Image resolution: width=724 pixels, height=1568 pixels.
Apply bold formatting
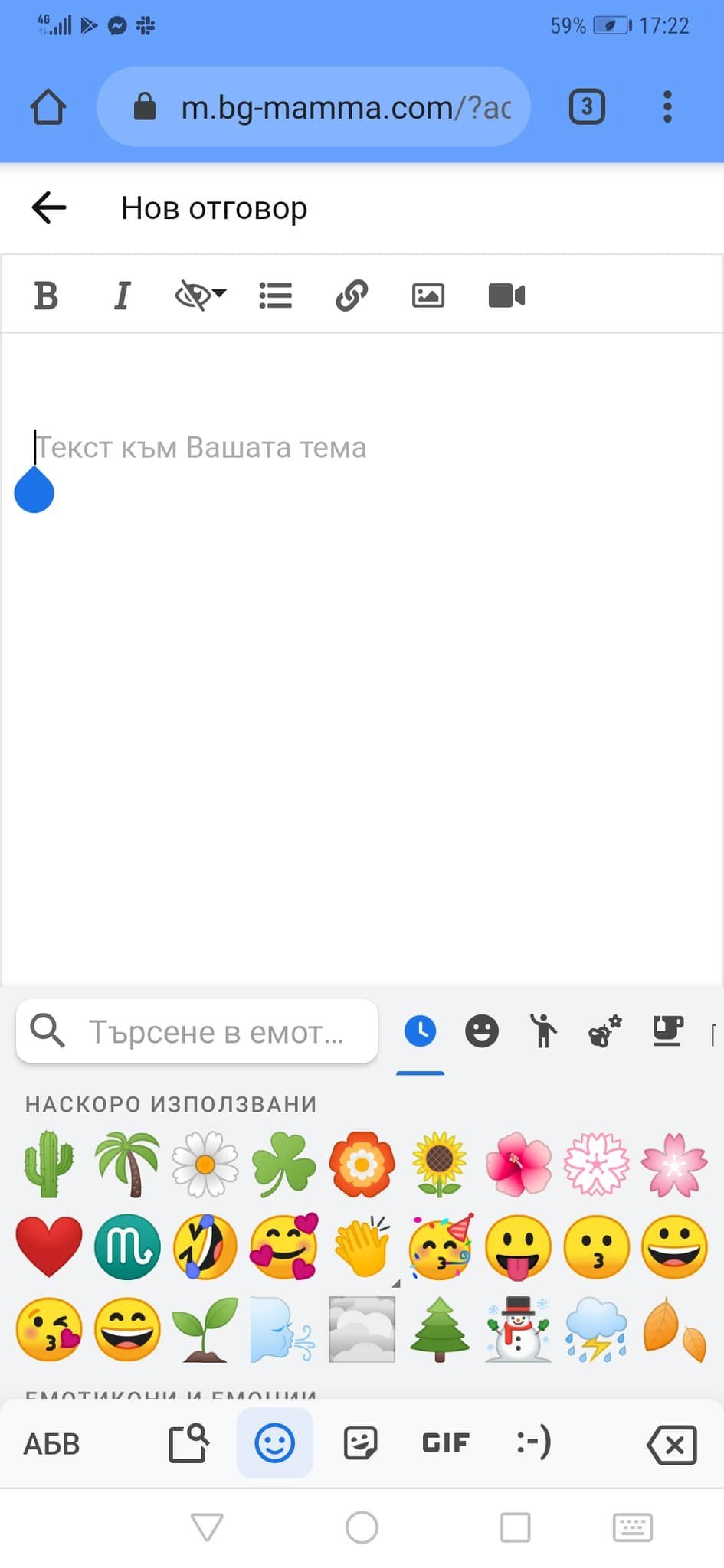[x=46, y=296]
